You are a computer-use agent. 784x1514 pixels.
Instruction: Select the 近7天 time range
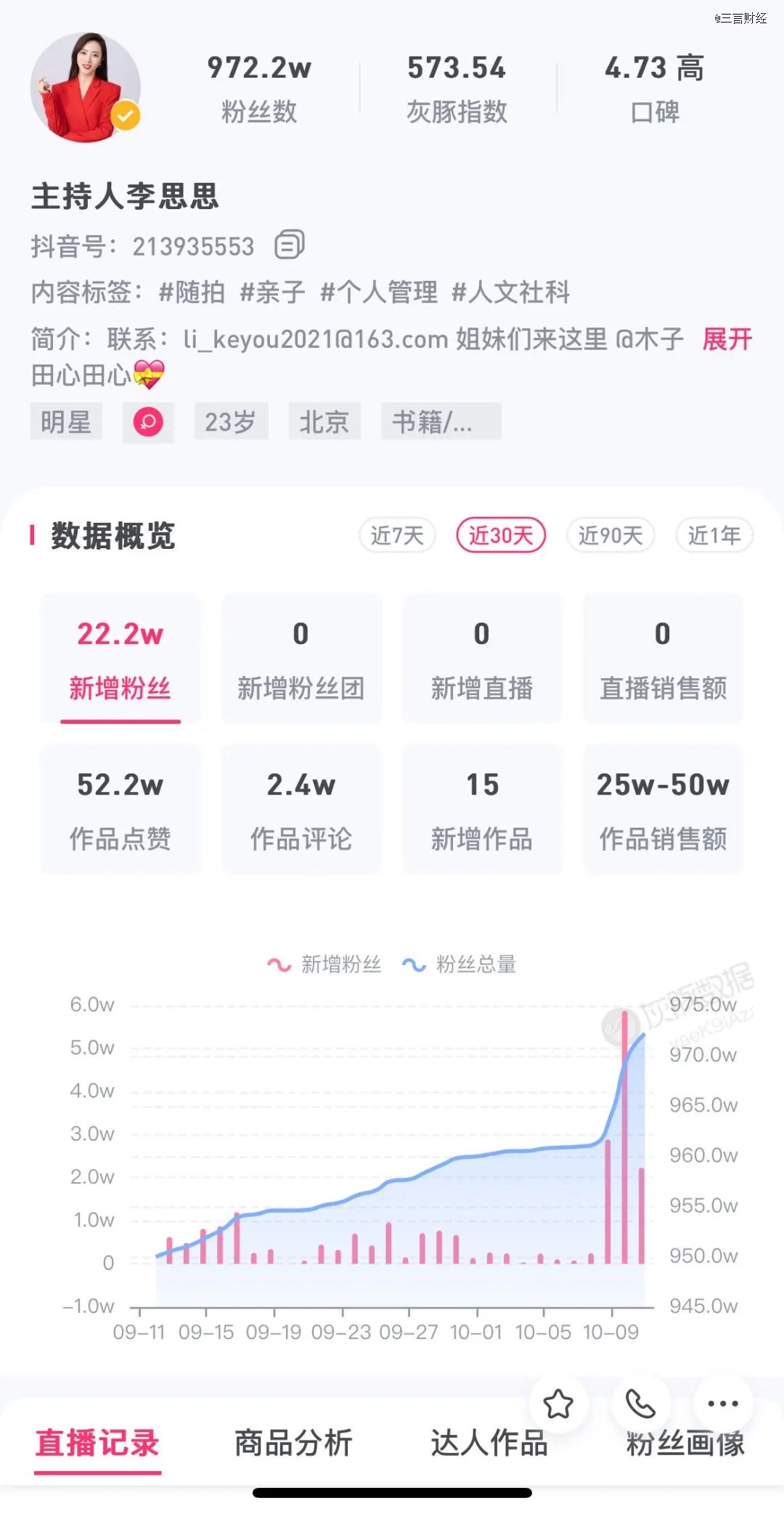coord(397,535)
